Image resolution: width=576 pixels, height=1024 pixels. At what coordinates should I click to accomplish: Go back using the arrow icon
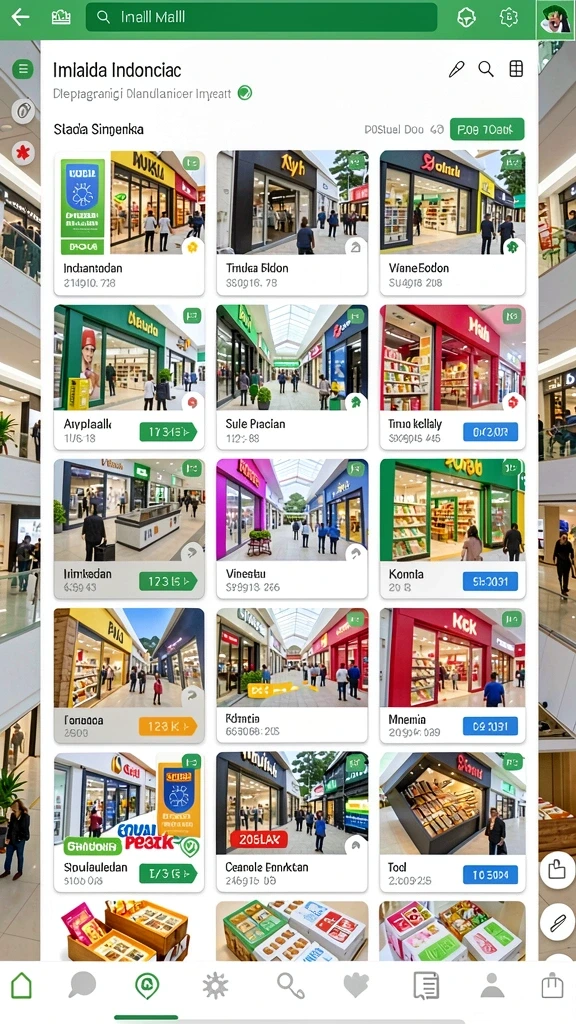point(20,18)
